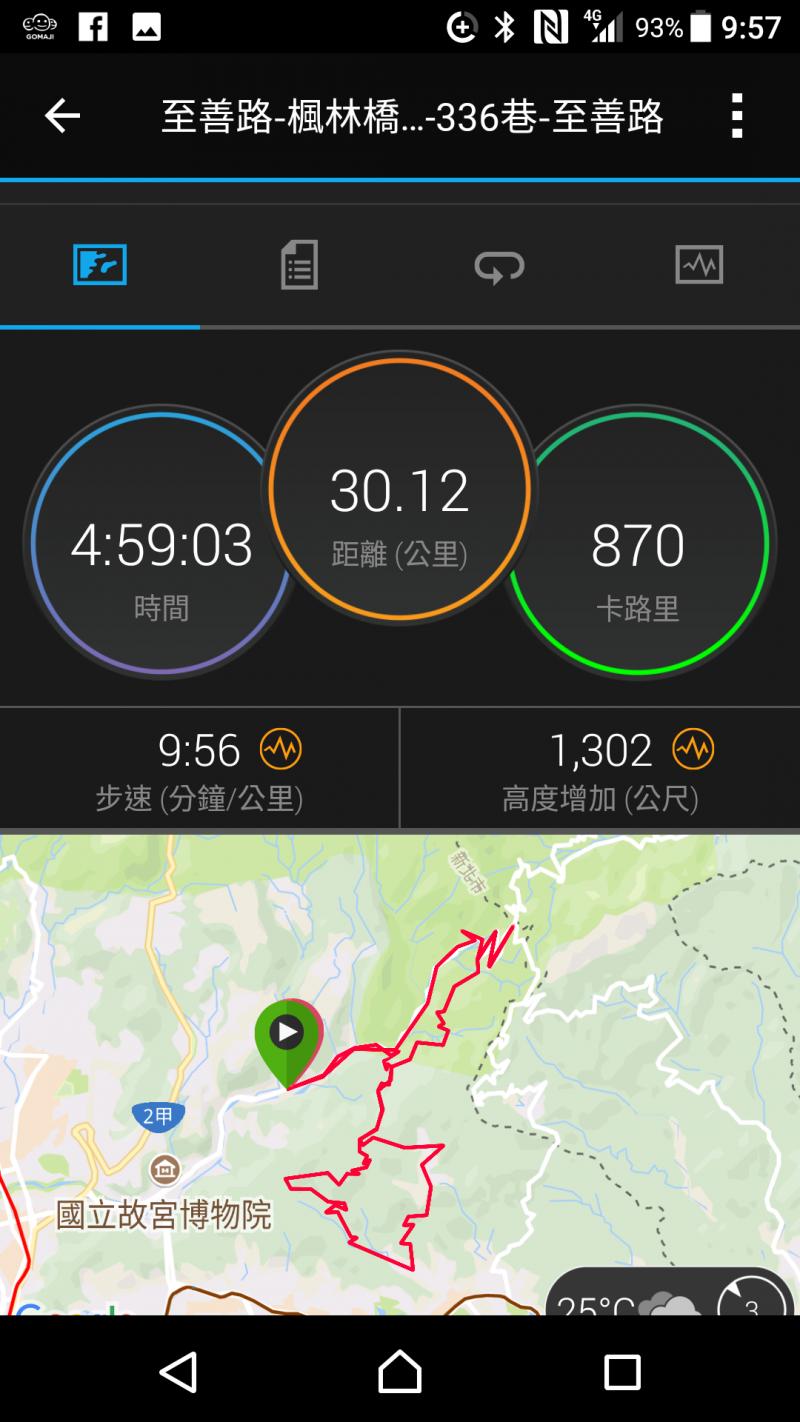Switch to the laps tab
The width and height of the screenshot is (800, 1422).
click(499, 266)
